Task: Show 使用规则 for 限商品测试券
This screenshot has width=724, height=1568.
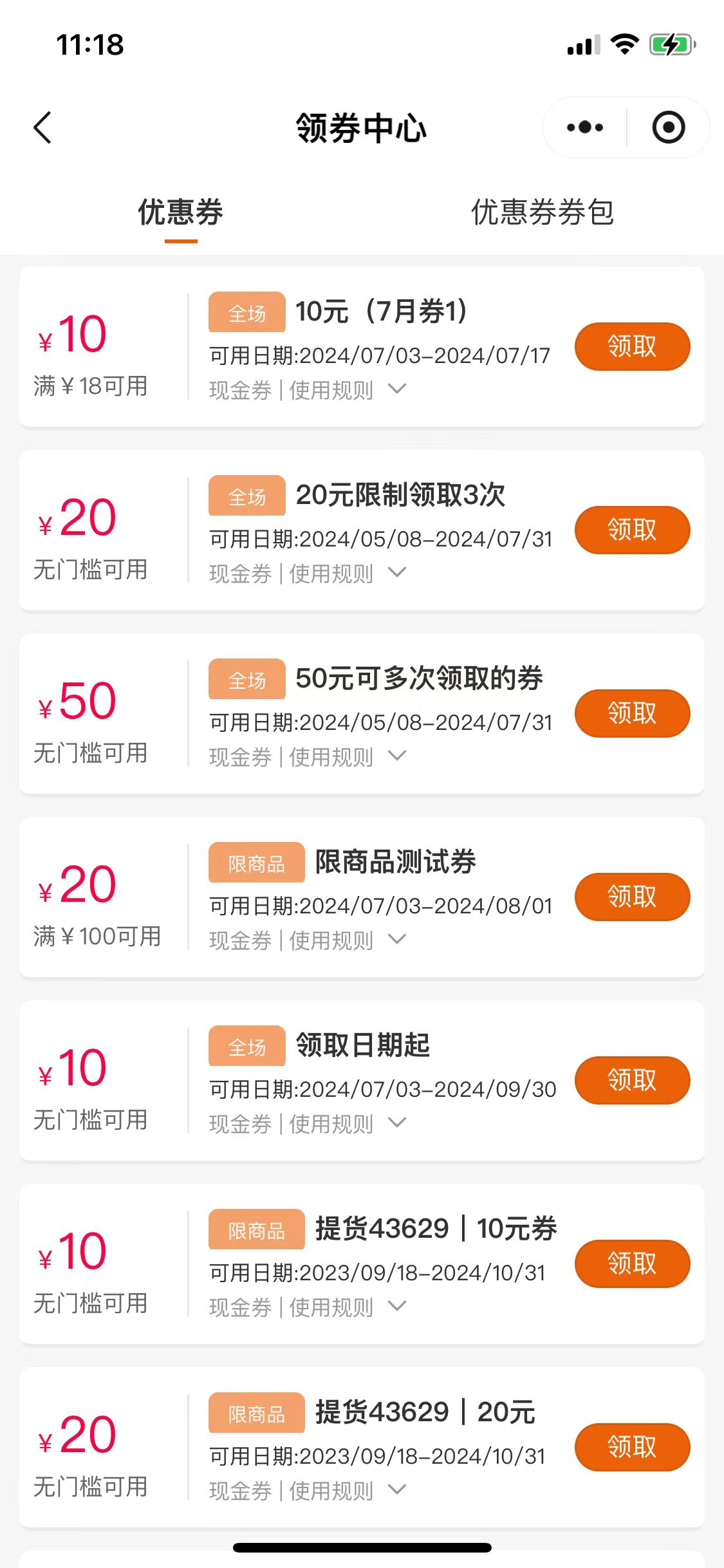Action: click(348, 940)
